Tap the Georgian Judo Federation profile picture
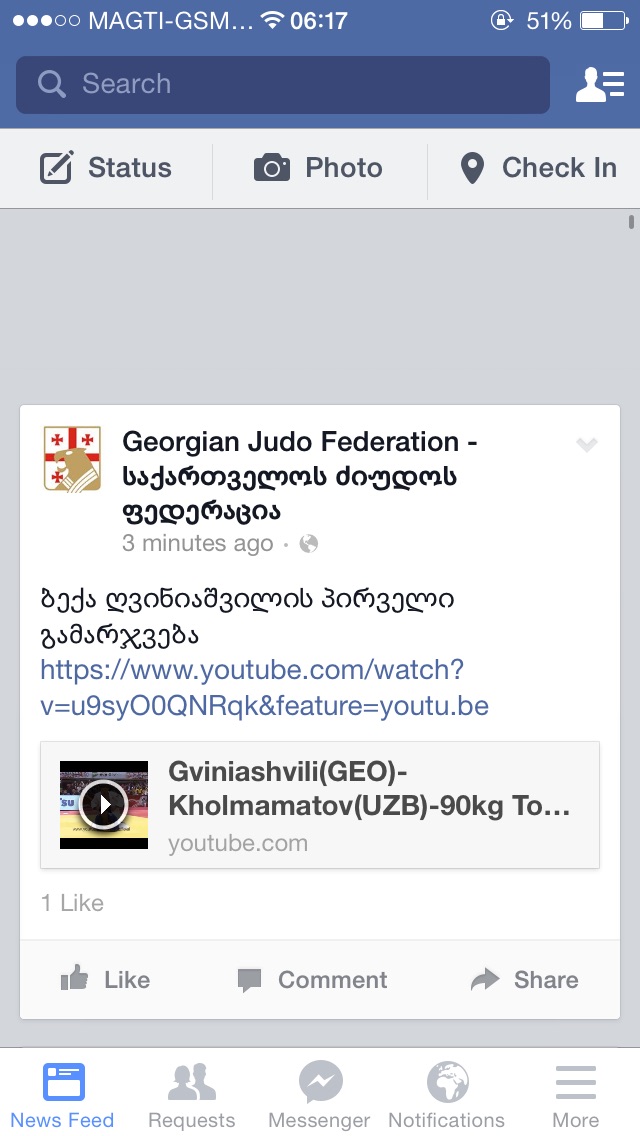Screen dimensions: 640x1136 [x=72, y=459]
